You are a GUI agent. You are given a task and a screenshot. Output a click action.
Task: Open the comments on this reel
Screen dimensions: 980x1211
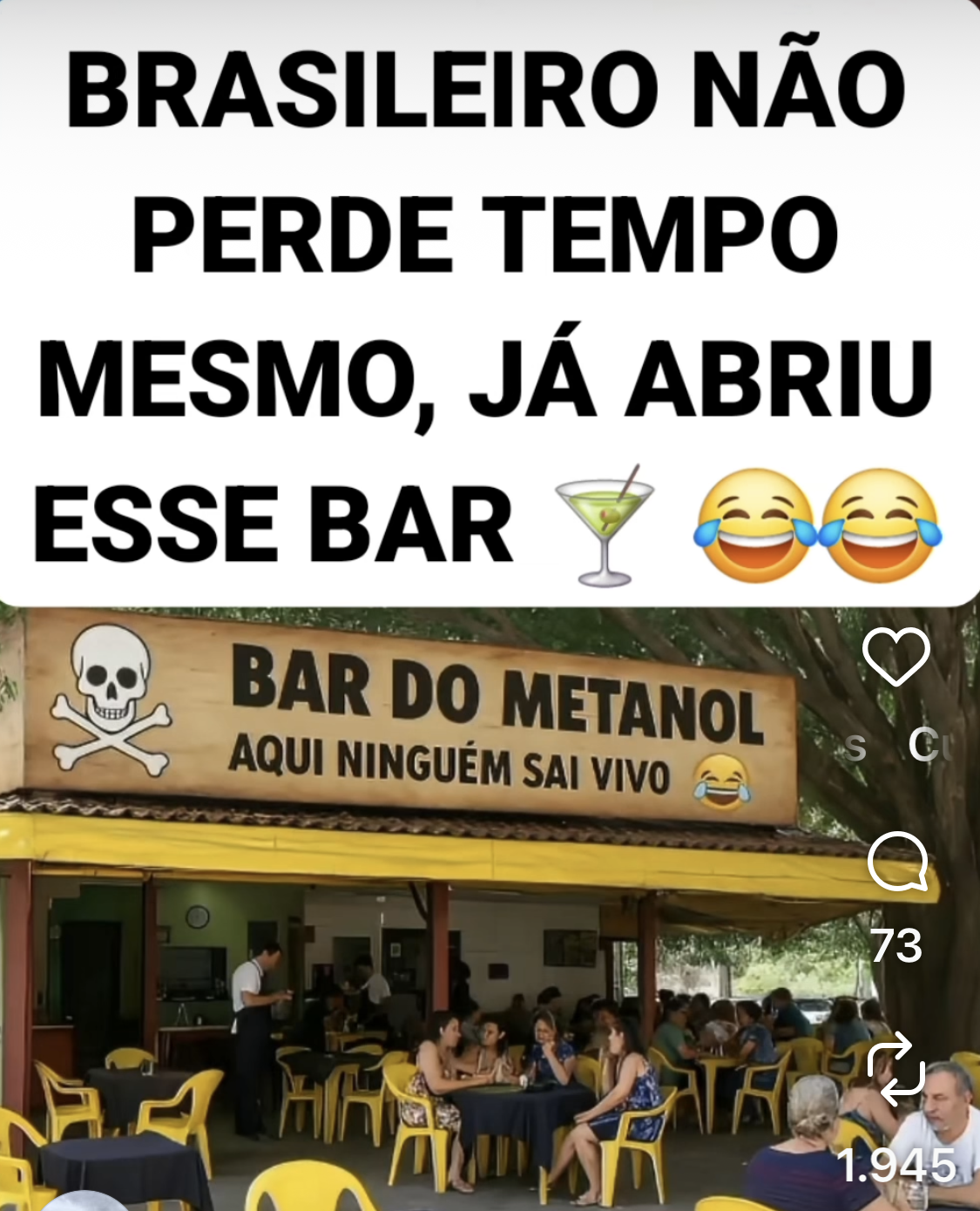coord(896,862)
